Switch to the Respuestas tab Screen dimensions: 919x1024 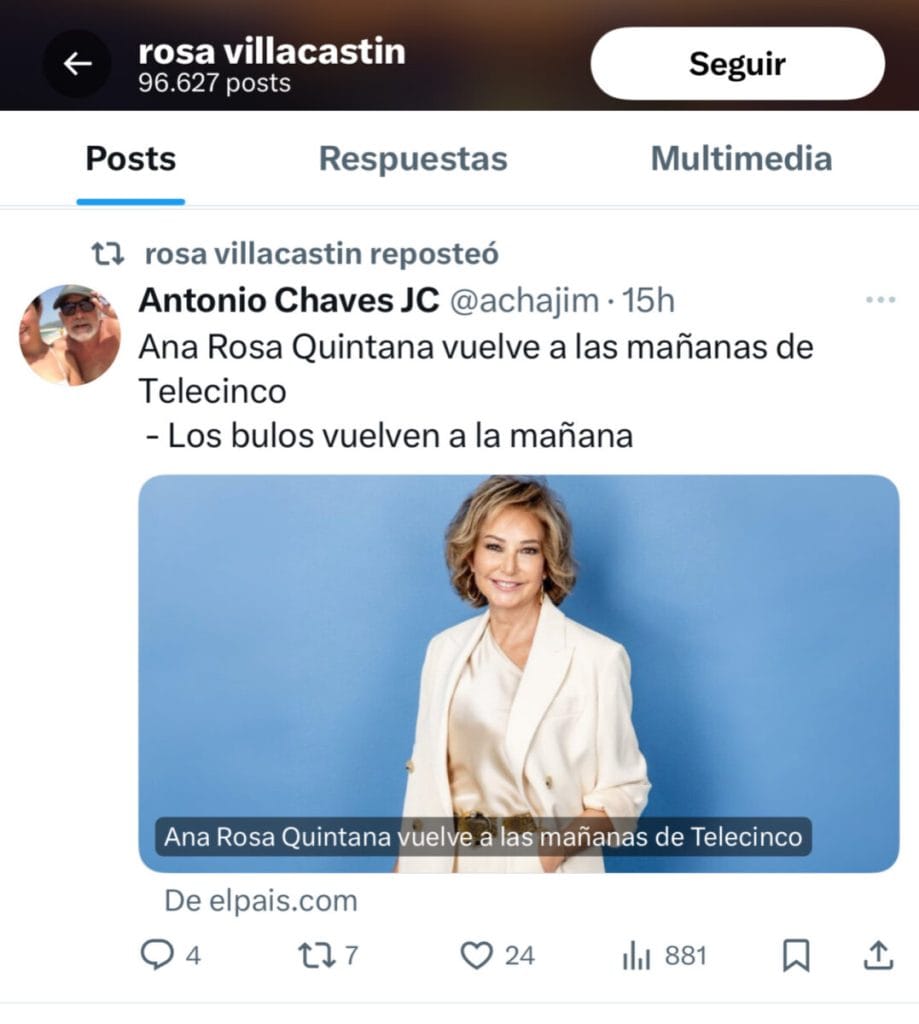tap(413, 159)
